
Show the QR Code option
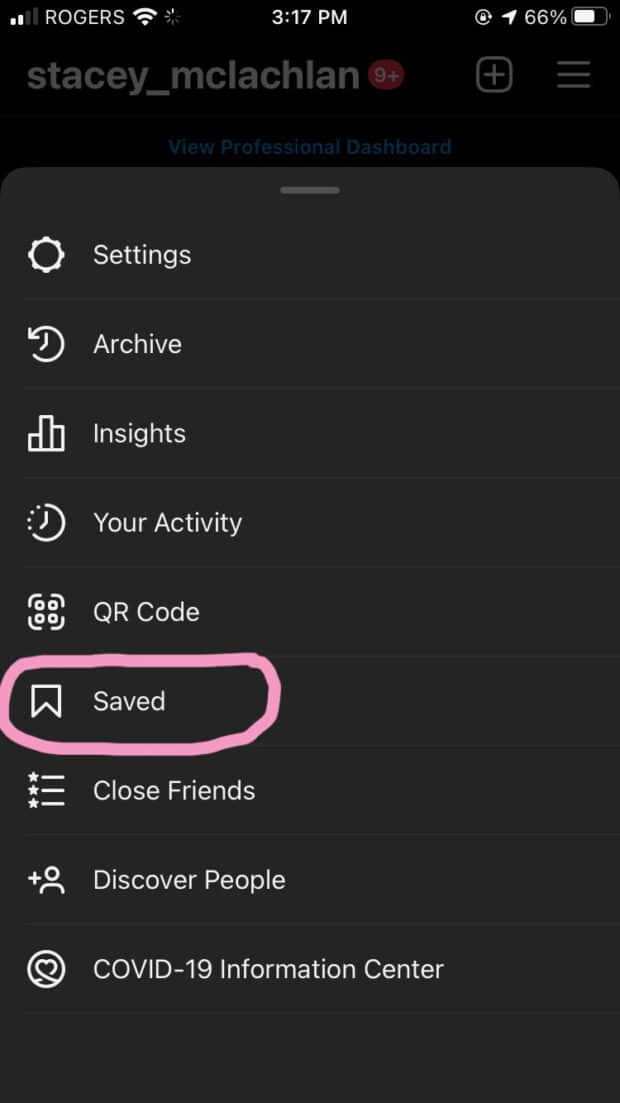pyautogui.click(x=146, y=612)
